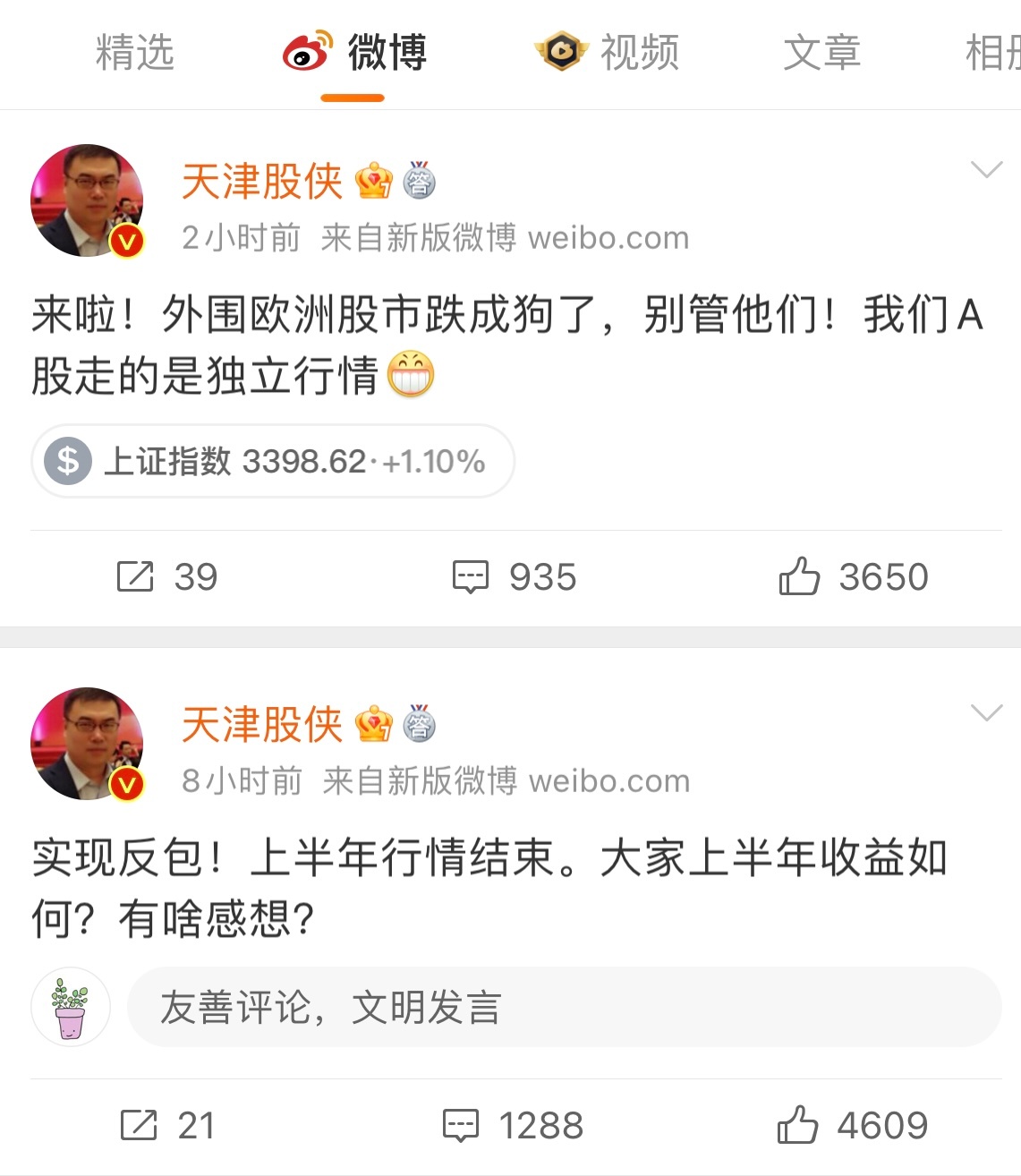Screen dimensions: 1021x1176
Task: Open the 相册 tab at the edge
Action: click(993, 53)
